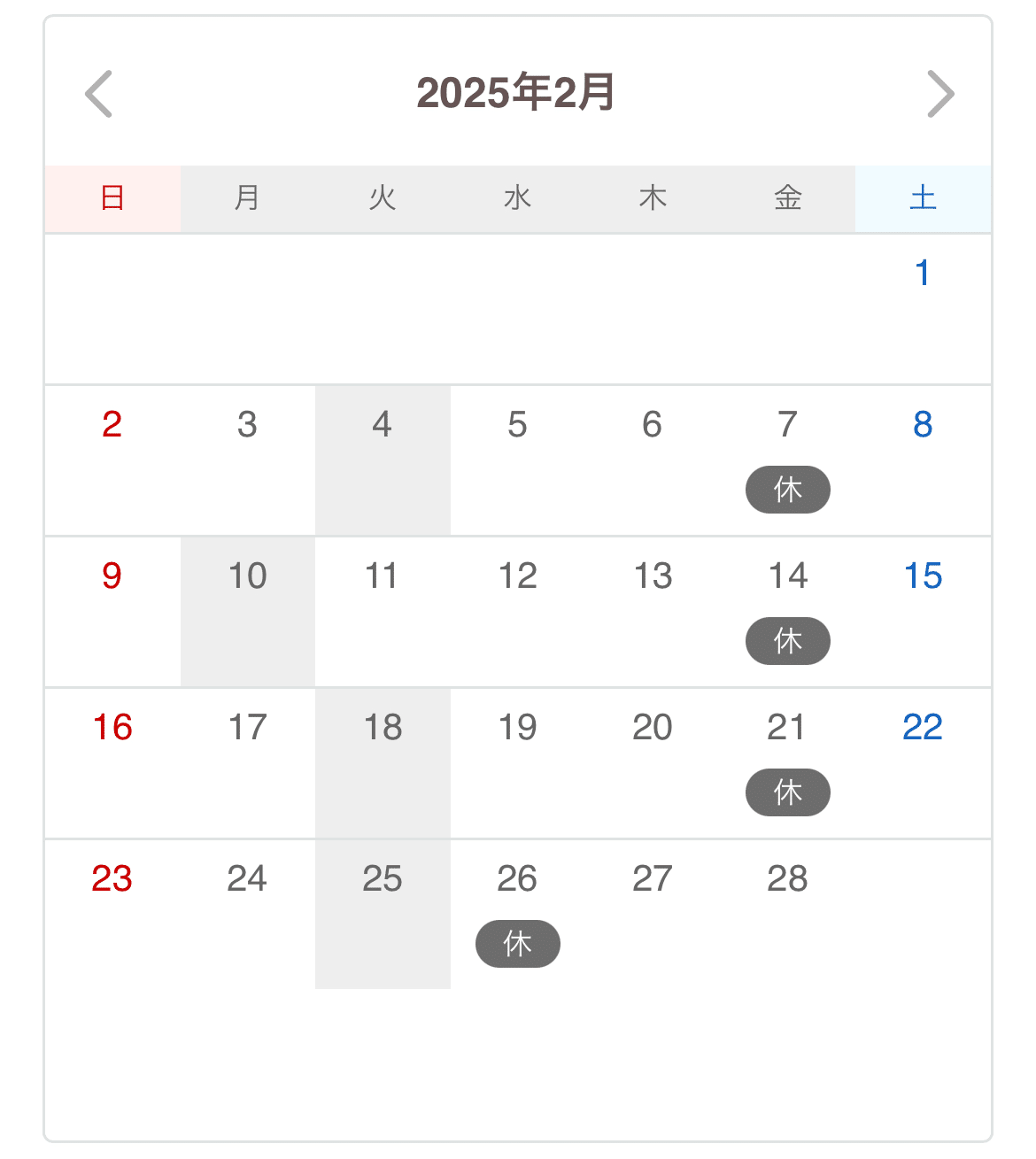
Task: Go to the previous month
Action: (98, 94)
